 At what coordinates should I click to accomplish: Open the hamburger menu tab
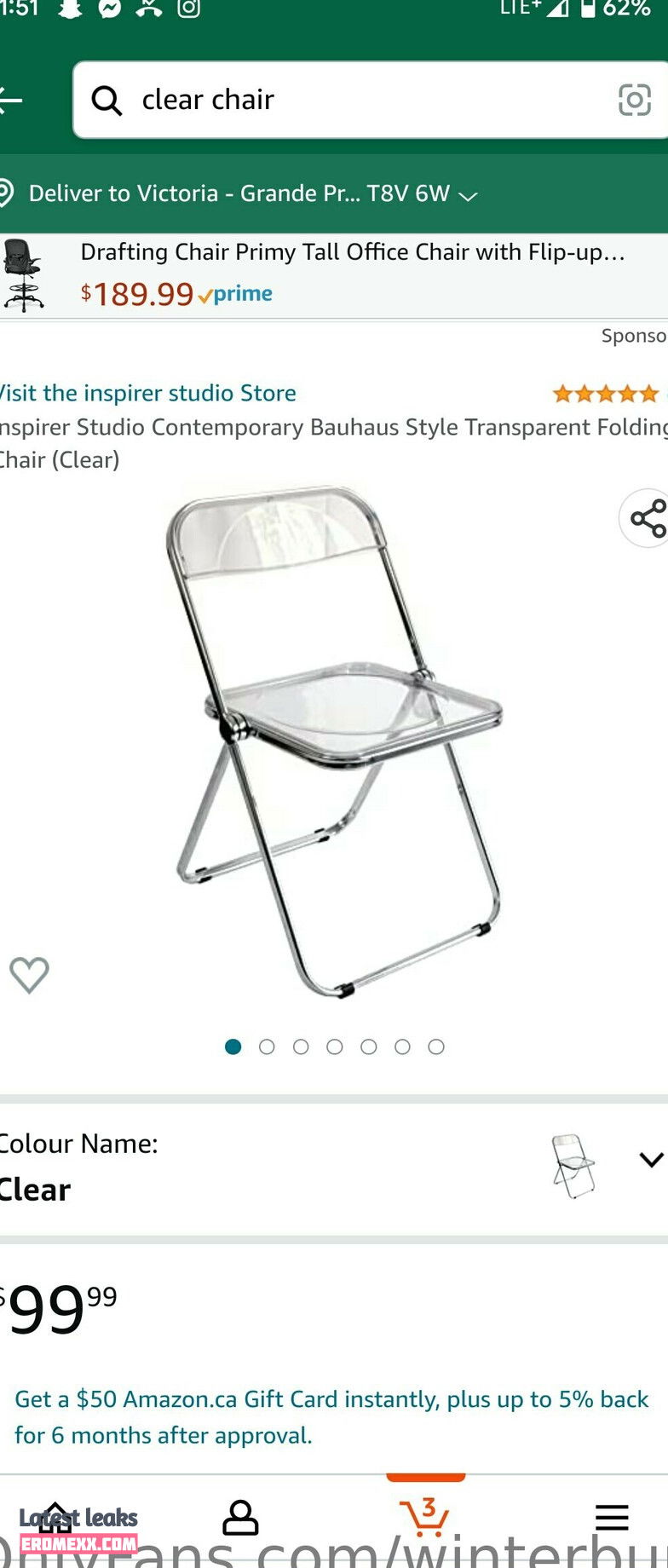(x=611, y=1518)
